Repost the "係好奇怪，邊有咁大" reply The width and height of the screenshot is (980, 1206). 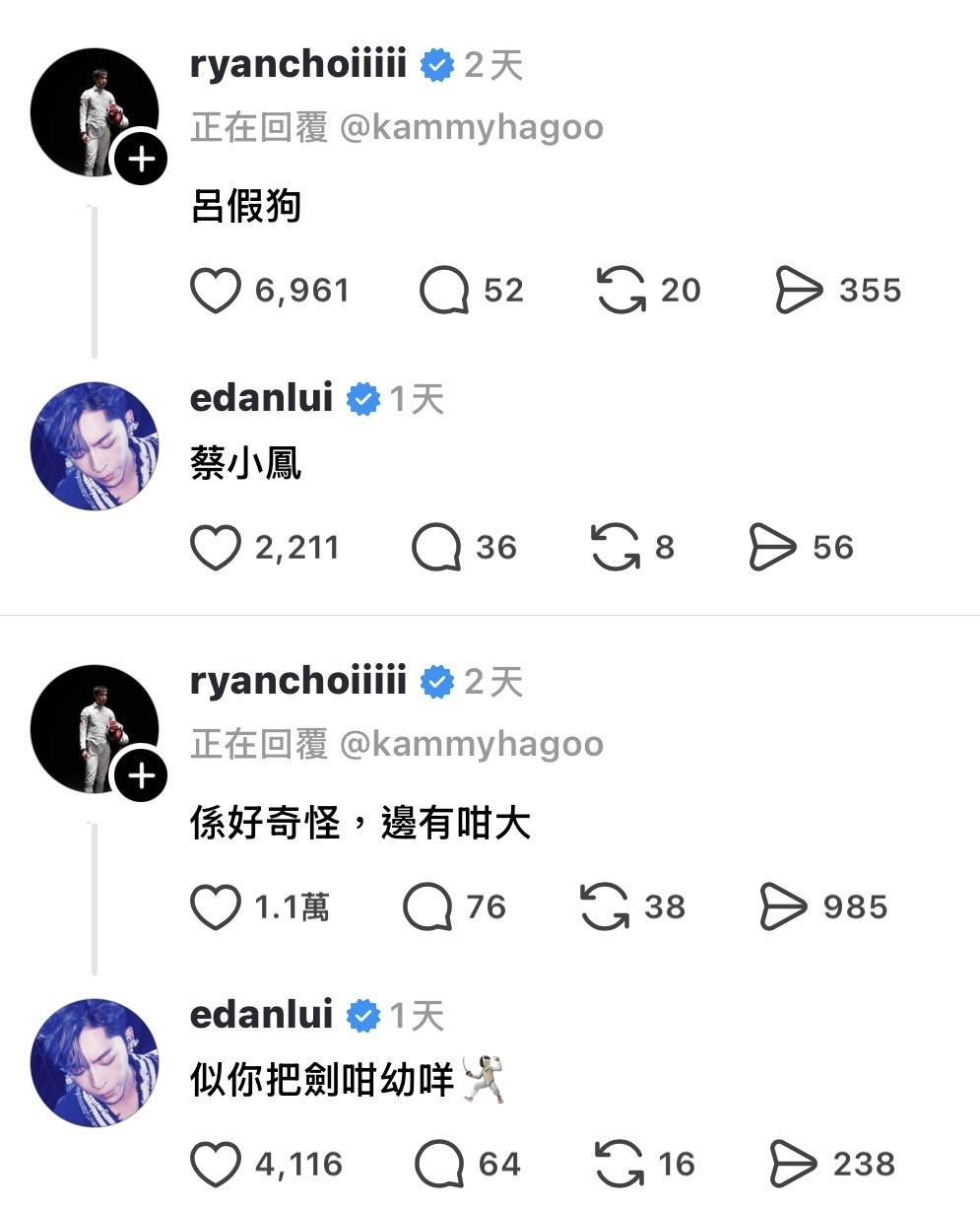click(605, 907)
